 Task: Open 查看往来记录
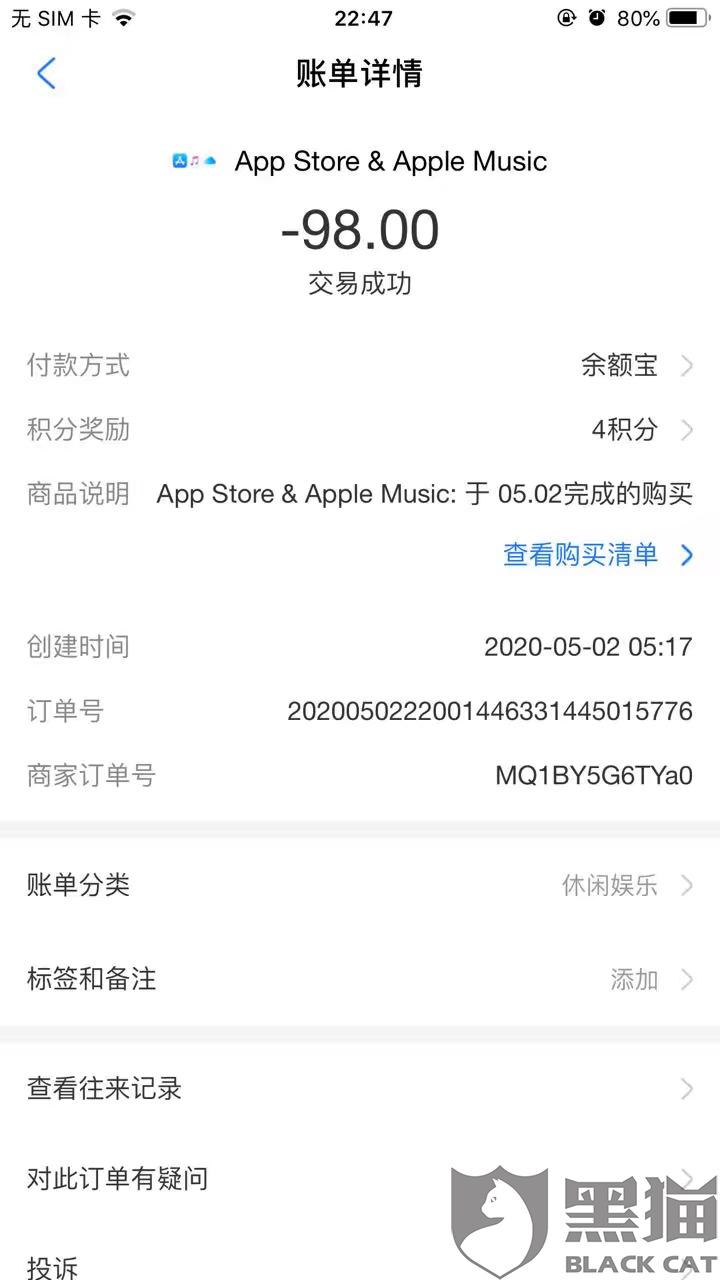tap(360, 1088)
